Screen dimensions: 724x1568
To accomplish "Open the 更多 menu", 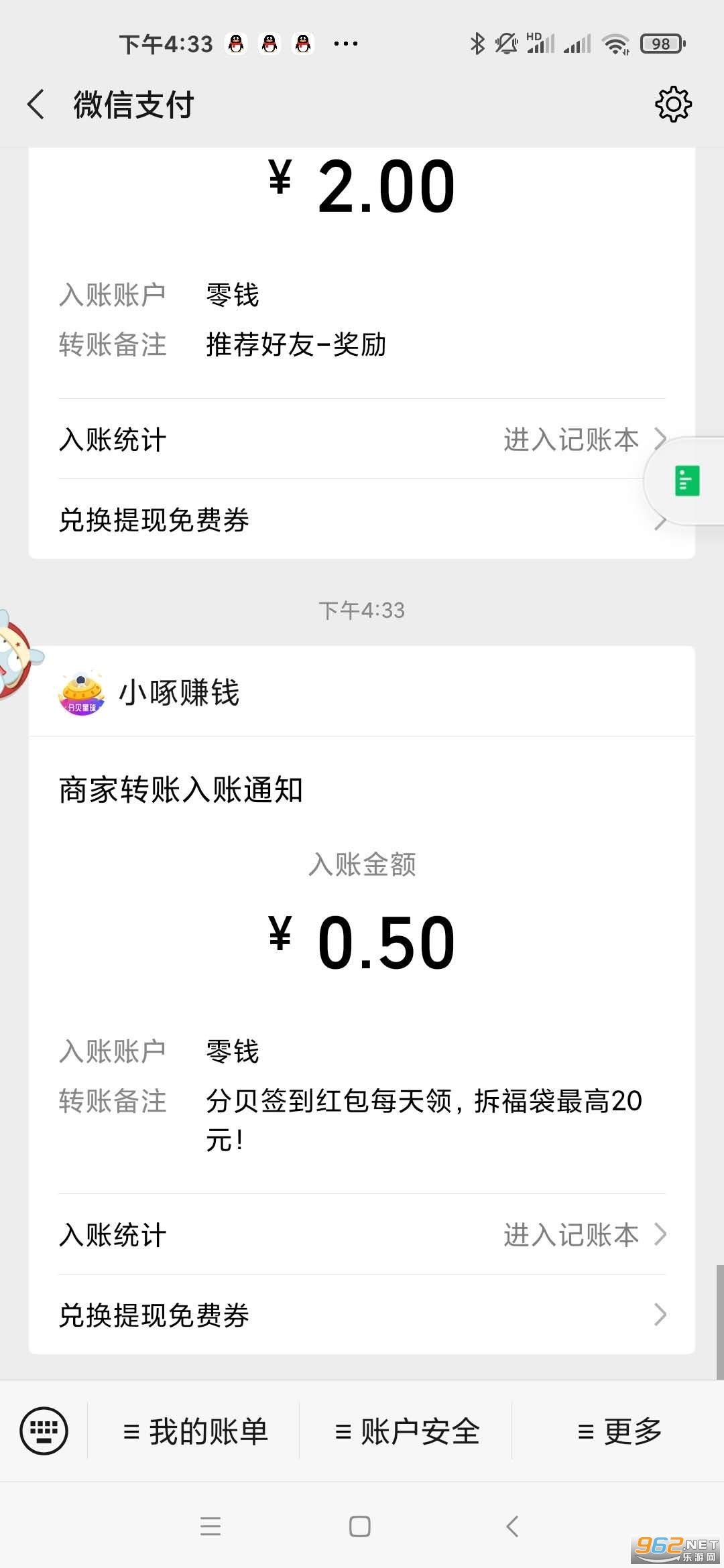I will point(619,1432).
